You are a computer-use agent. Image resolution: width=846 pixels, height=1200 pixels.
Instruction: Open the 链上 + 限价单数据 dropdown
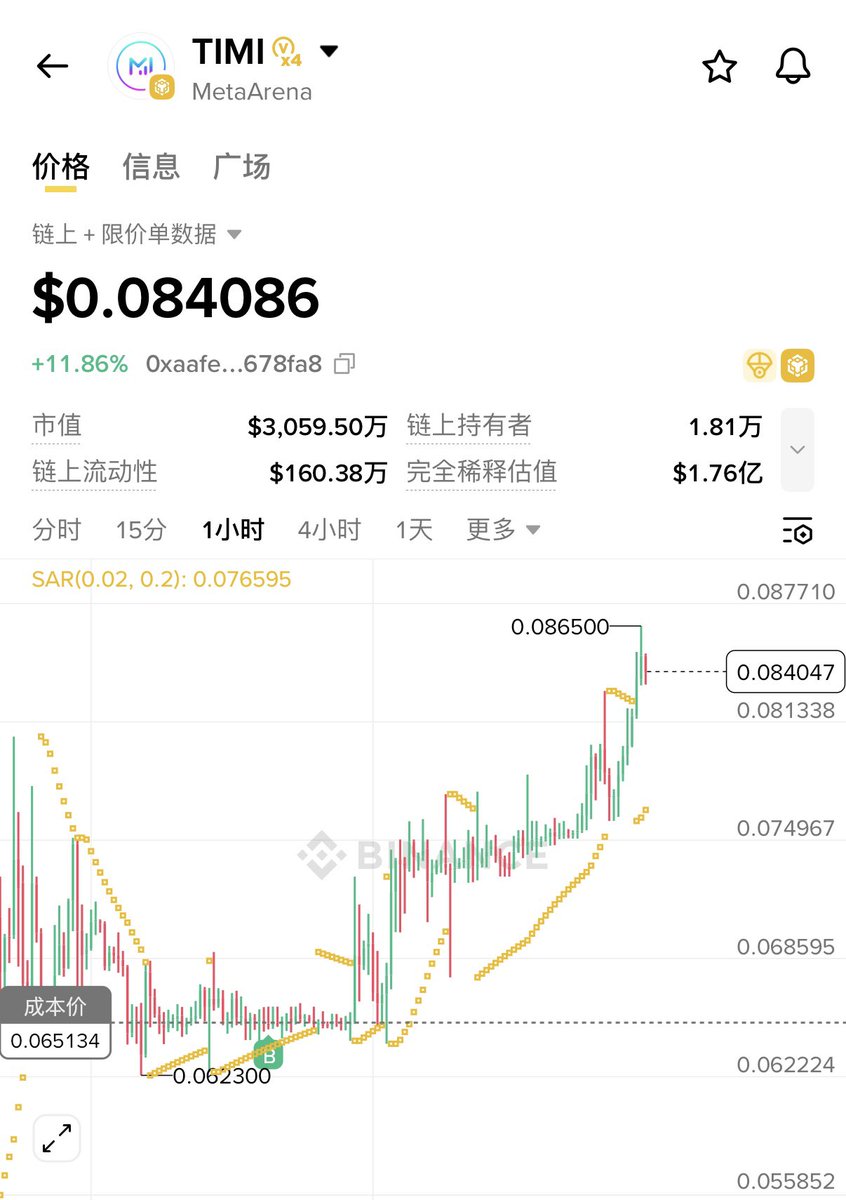tap(136, 234)
